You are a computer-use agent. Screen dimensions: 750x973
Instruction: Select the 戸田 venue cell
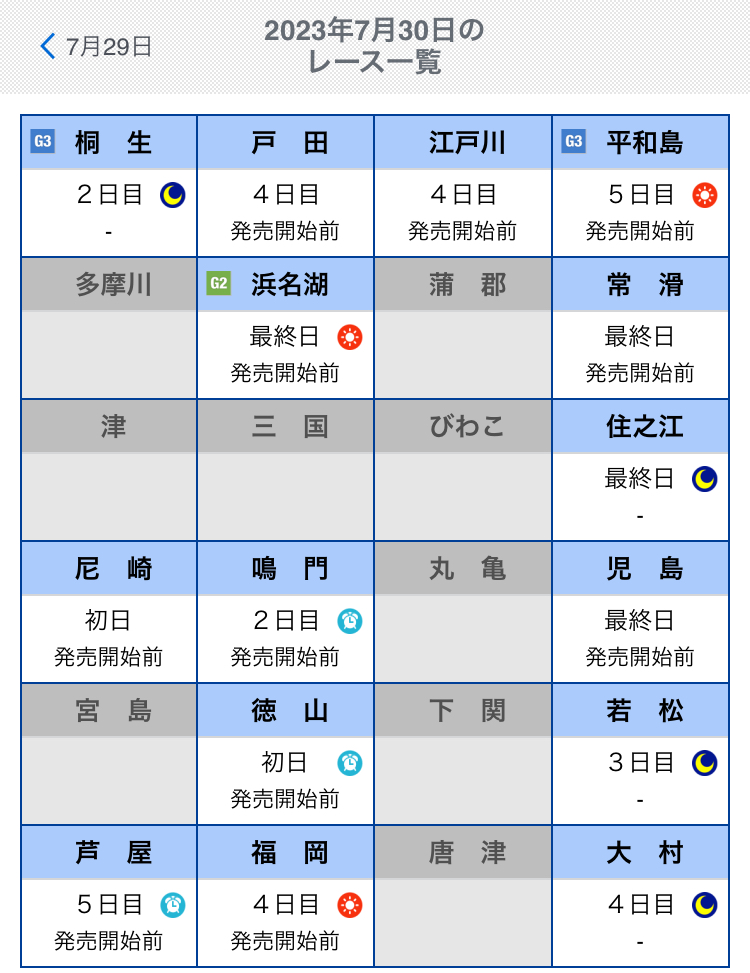point(285,186)
